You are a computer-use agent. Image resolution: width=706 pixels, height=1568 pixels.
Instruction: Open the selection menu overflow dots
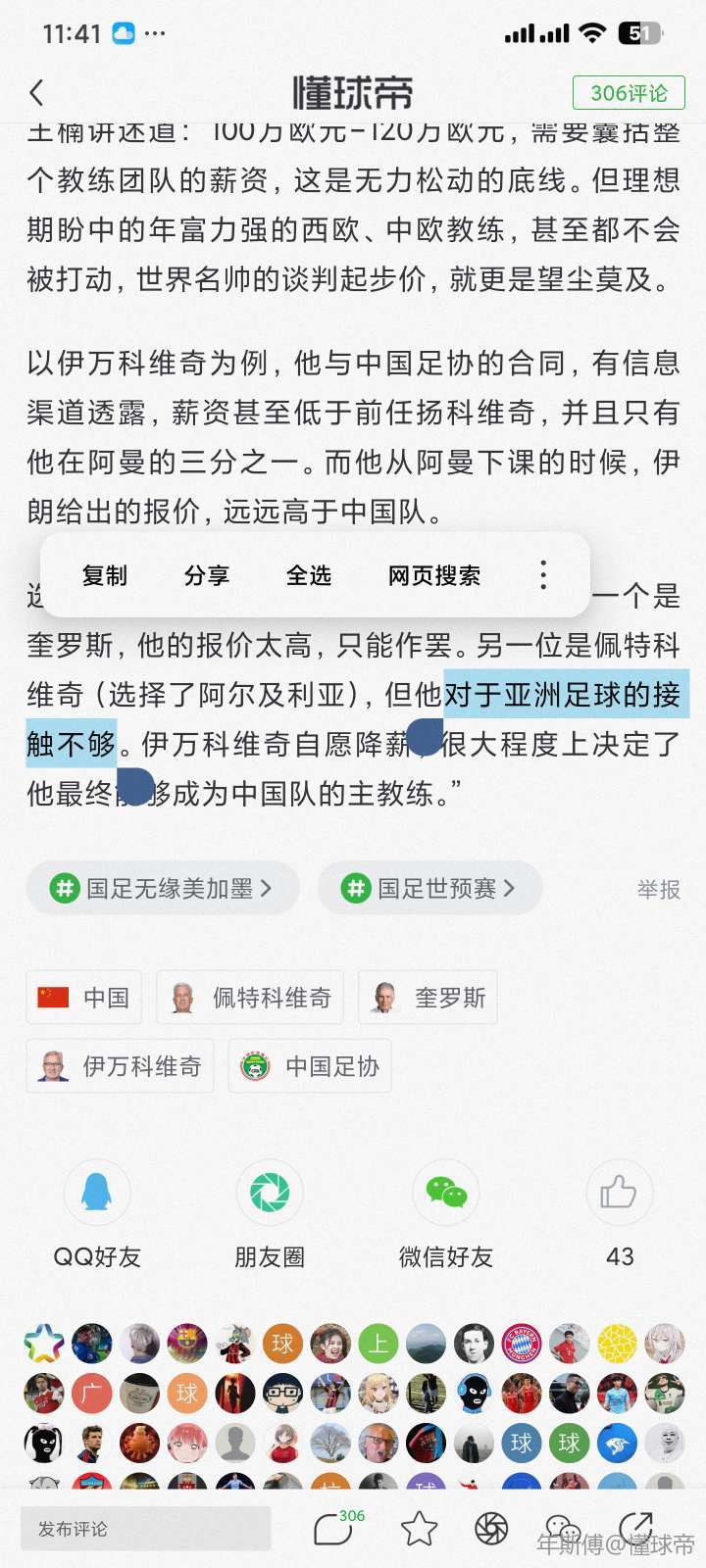[x=543, y=575]
